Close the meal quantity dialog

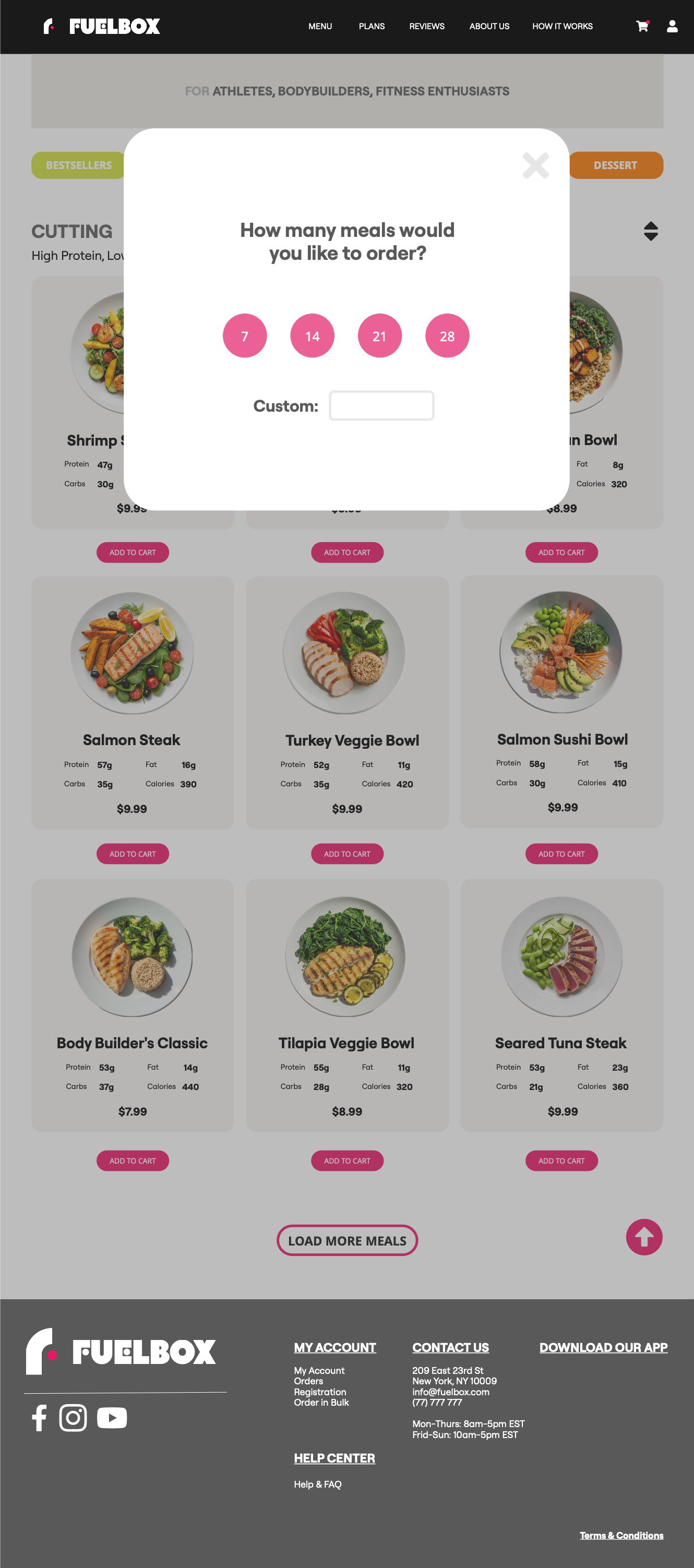click(x=536, y=165)
